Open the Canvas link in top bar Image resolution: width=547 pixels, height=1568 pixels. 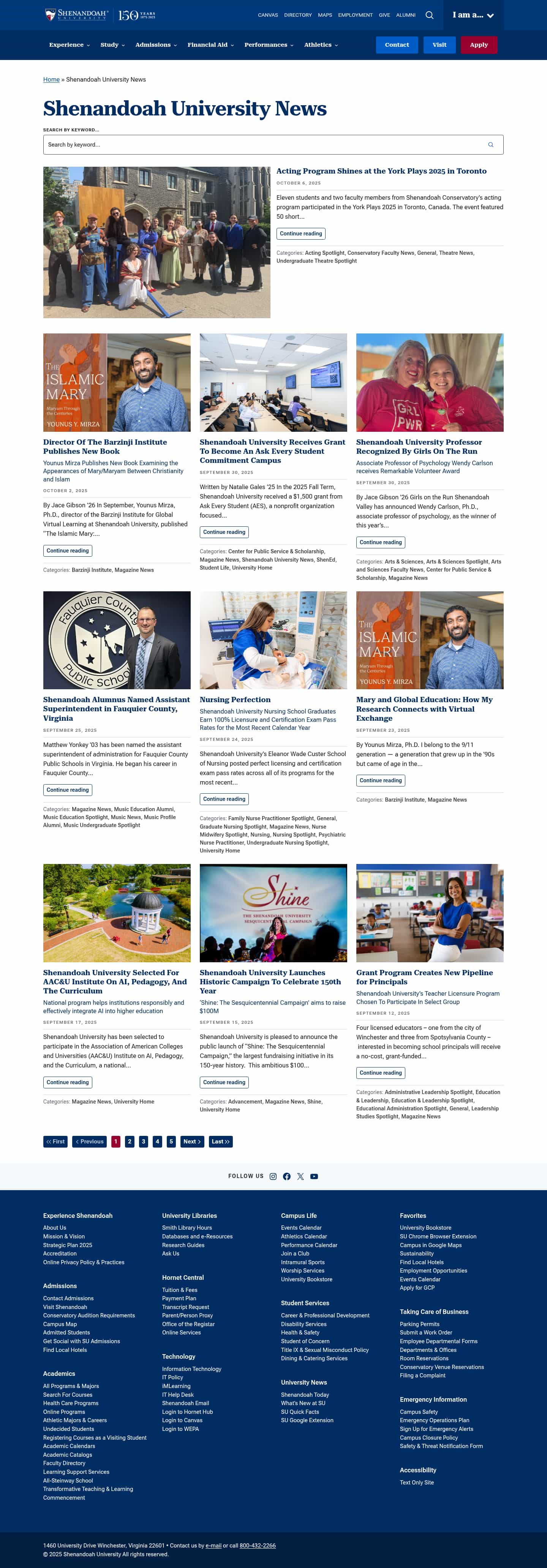pos(267,15)
